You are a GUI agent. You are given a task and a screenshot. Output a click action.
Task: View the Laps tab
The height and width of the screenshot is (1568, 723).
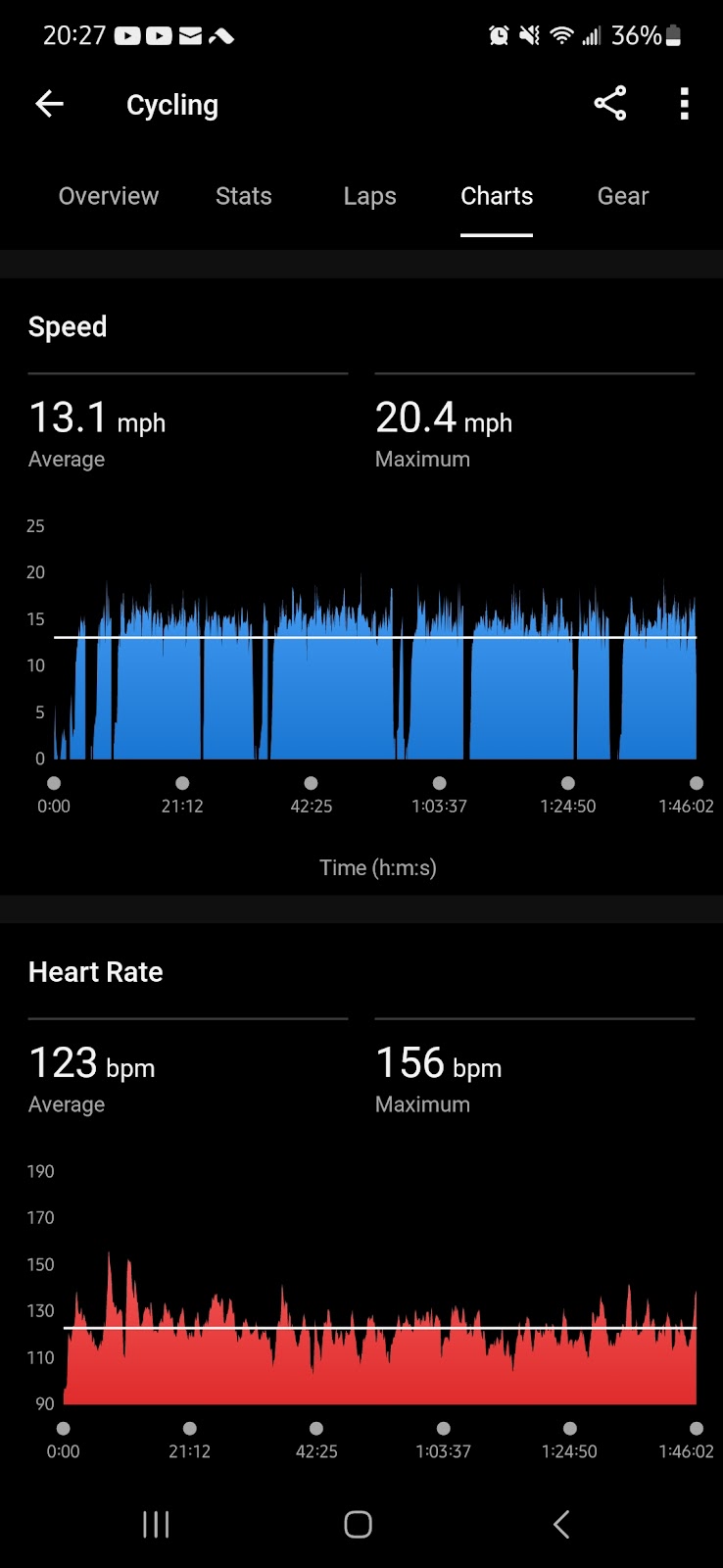point(369,196)
